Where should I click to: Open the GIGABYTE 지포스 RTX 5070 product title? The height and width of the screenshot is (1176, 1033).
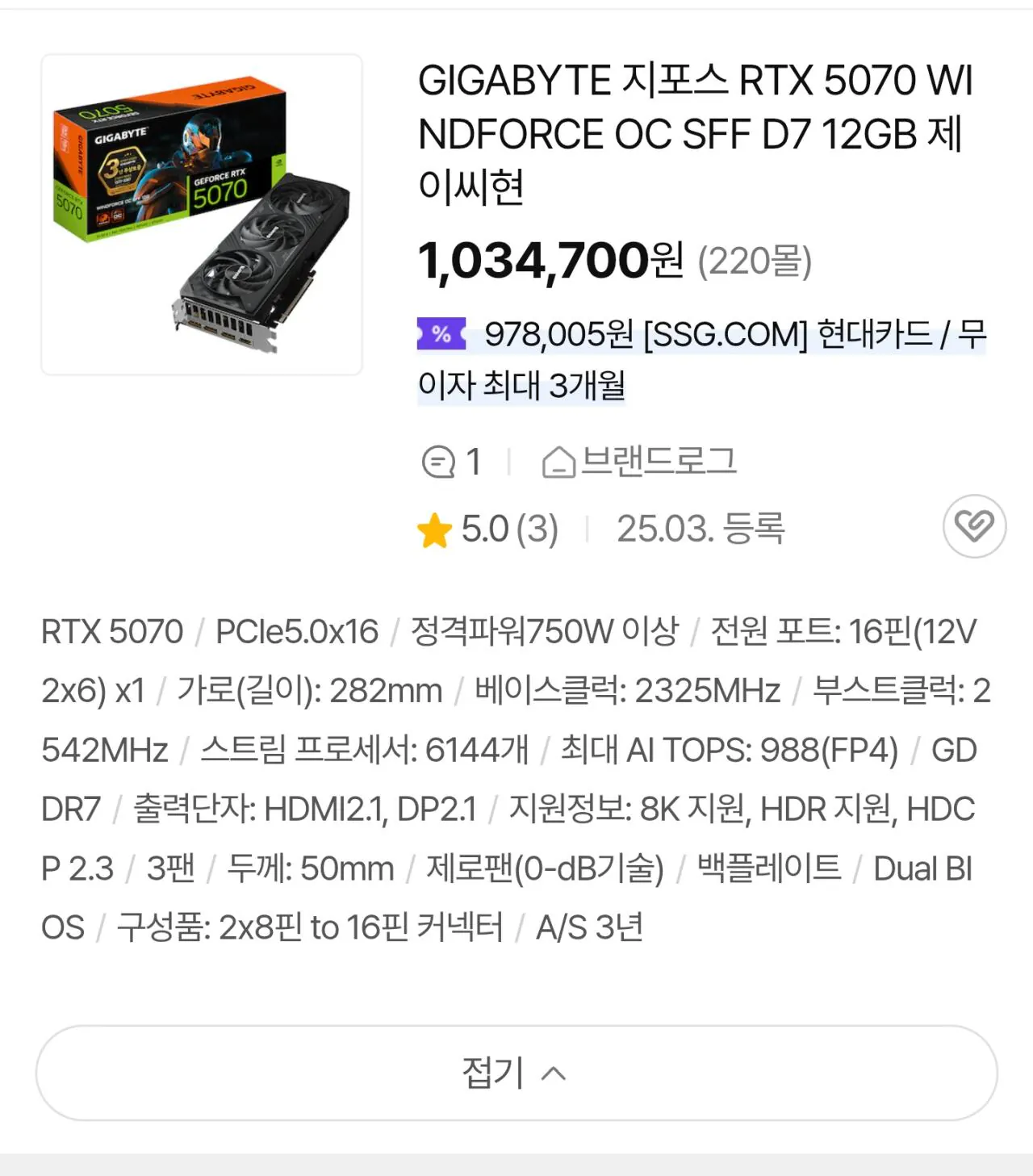coord(696,134)
